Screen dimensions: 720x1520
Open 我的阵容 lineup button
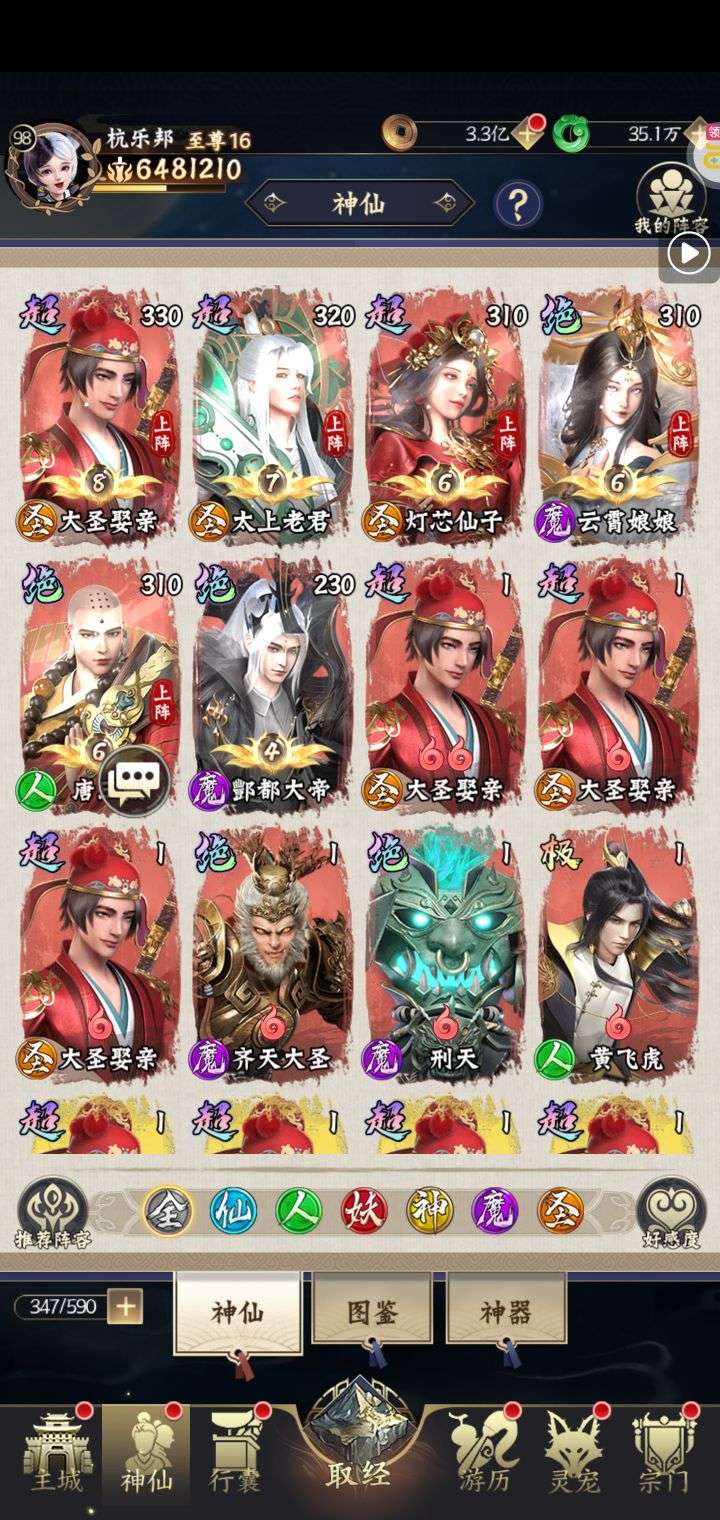pyautogui.click(x=672, y=201)
